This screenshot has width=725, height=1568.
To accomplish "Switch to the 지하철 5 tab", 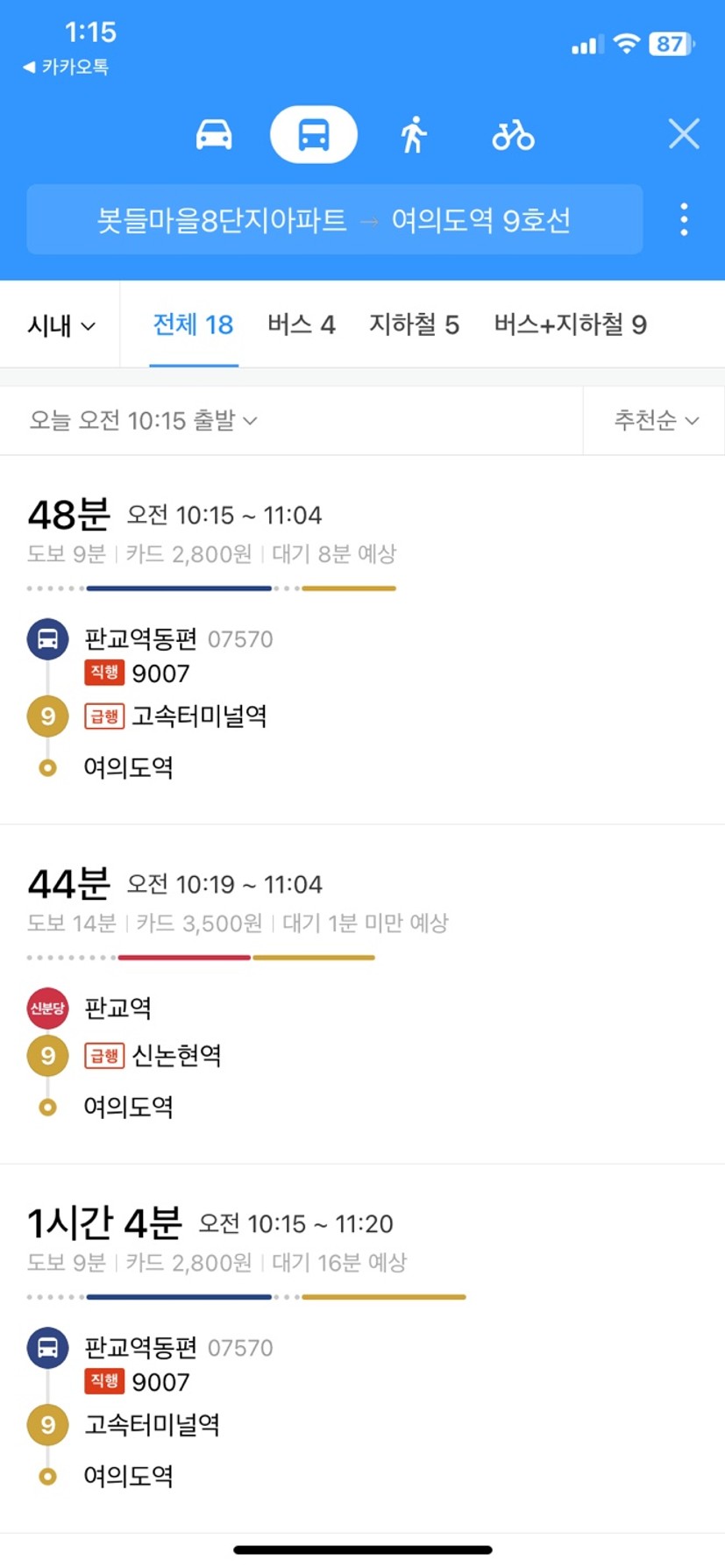I will coord(414,324).
